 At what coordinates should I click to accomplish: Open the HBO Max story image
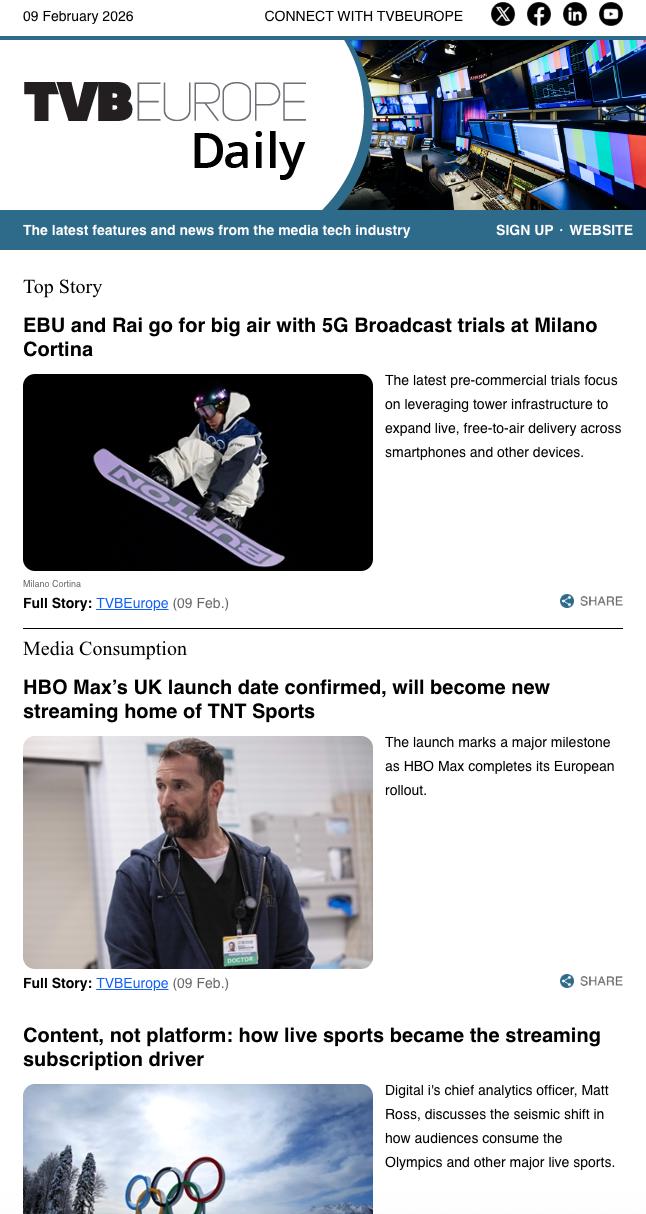pyautogui.click(x=198, y=852)
